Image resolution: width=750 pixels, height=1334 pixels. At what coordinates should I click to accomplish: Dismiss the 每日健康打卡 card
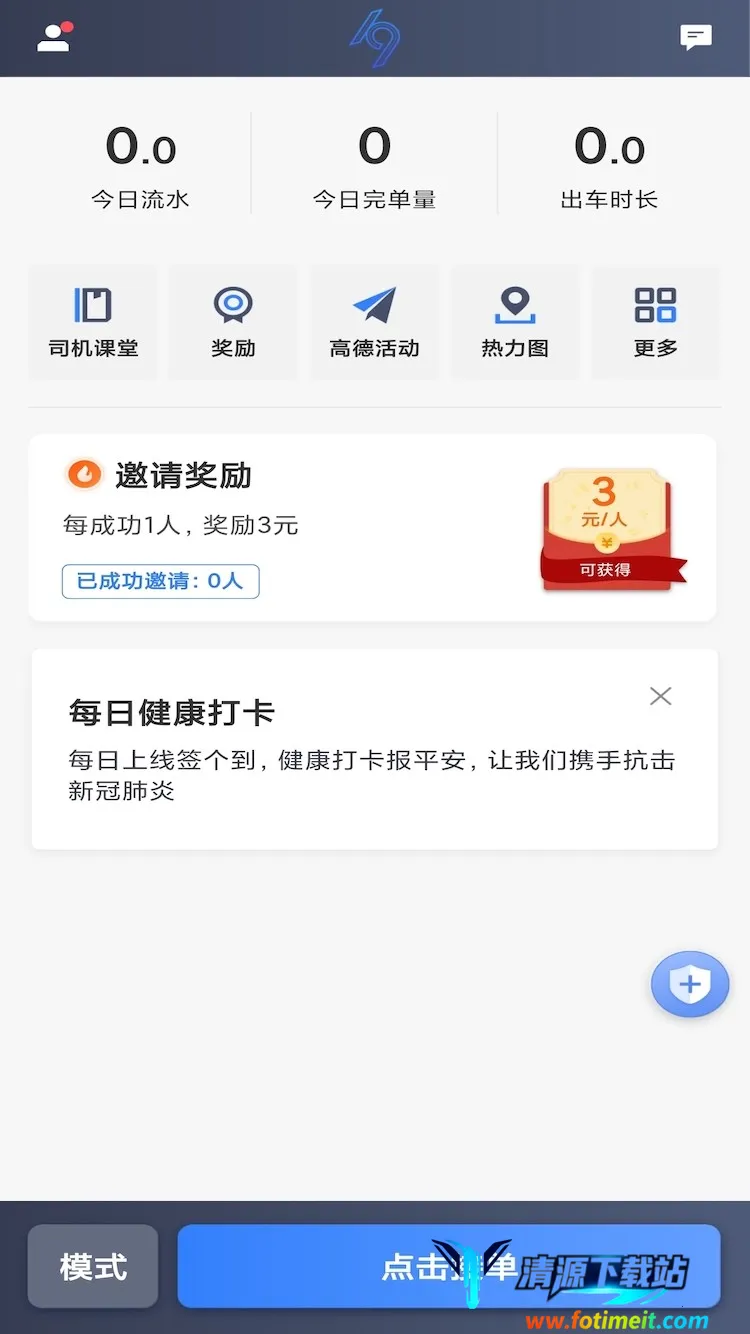660,696
